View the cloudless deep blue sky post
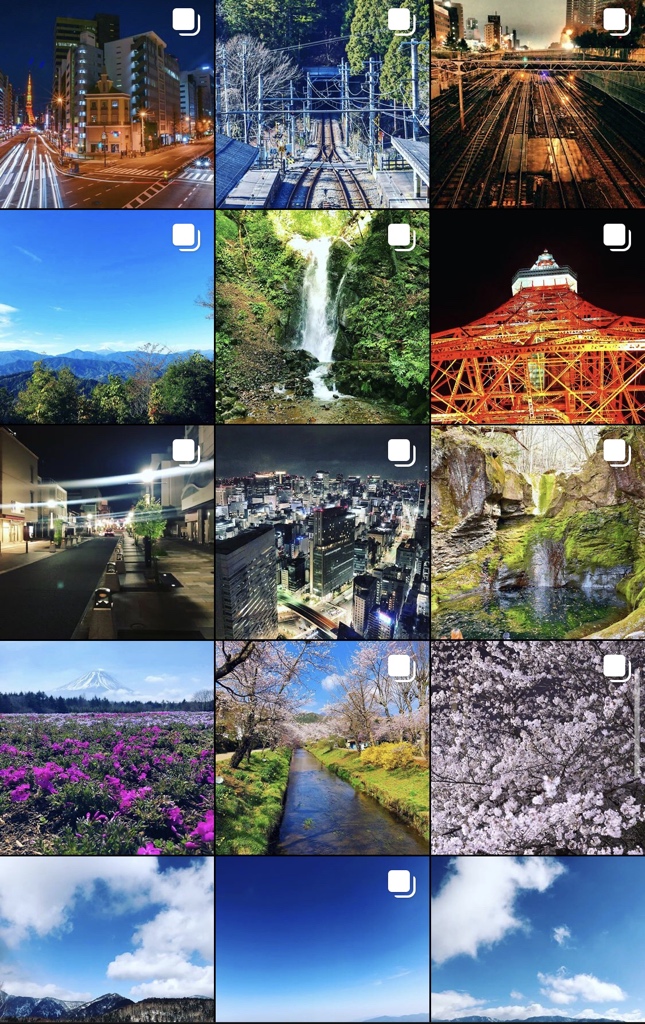This screenshot has height=1024, width=645. point(322,940)
